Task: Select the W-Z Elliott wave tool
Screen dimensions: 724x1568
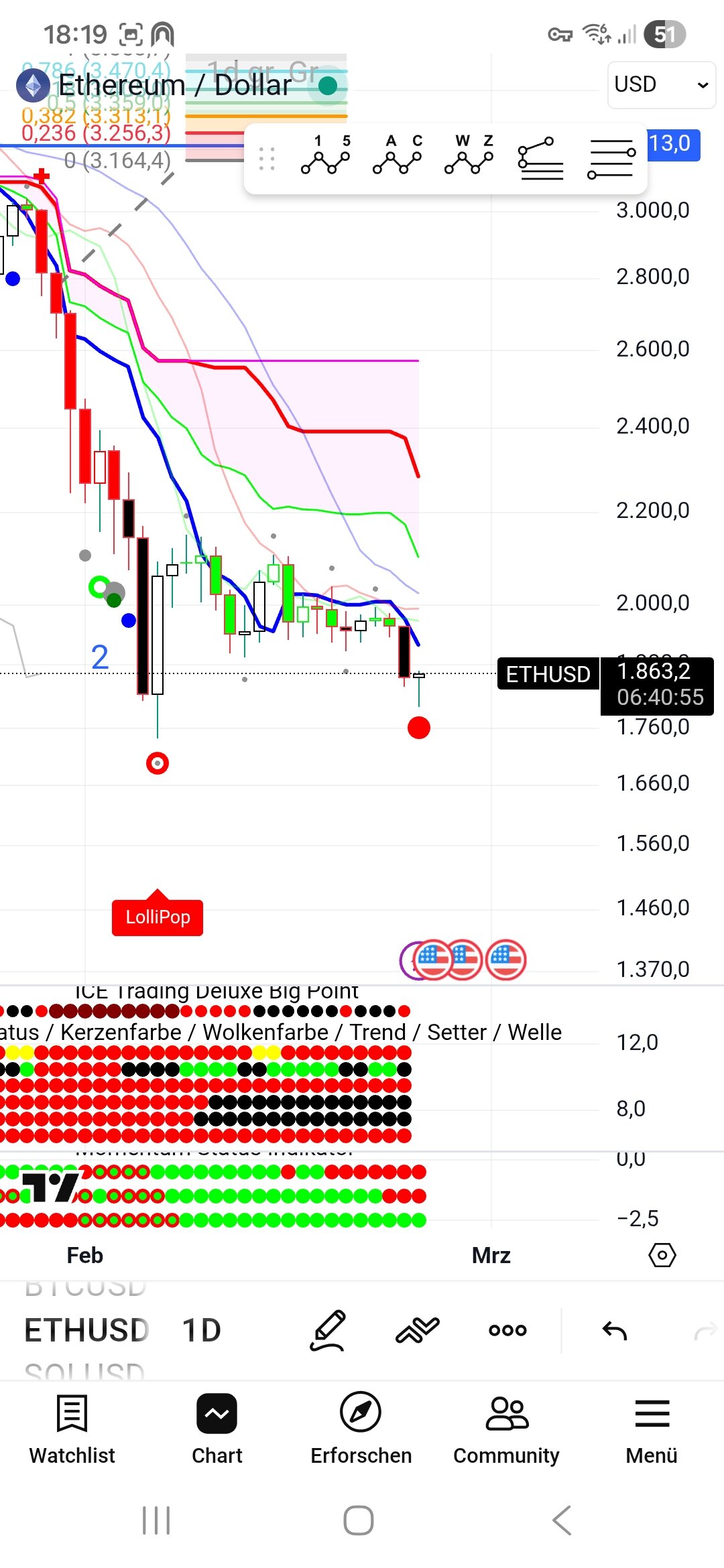Action: coord(469,157)
